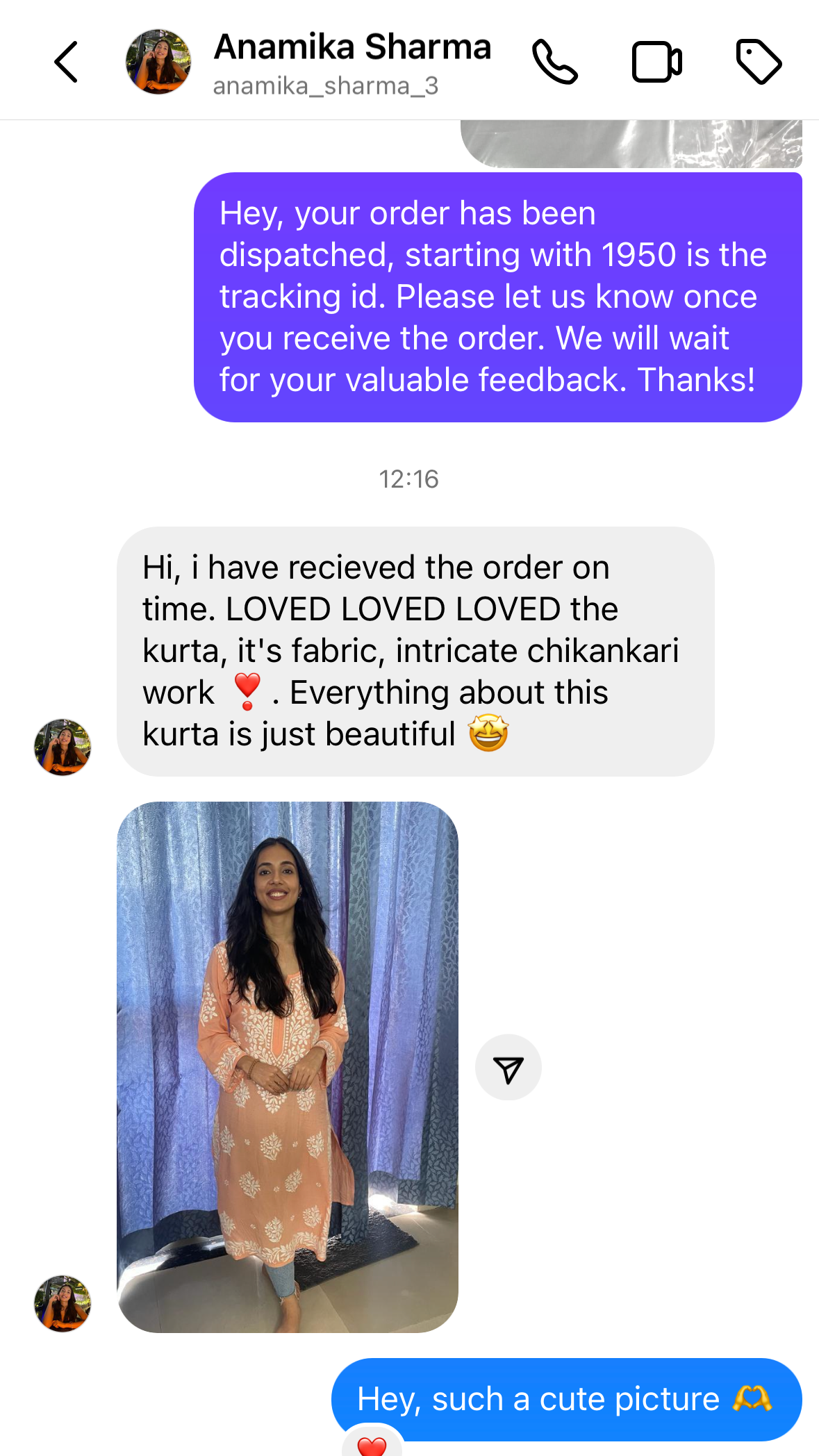Image resolution: width=819 pixels, height=1456 pixels.
Task: View heart reaction on cute picture message
Action: [372, 1443]
